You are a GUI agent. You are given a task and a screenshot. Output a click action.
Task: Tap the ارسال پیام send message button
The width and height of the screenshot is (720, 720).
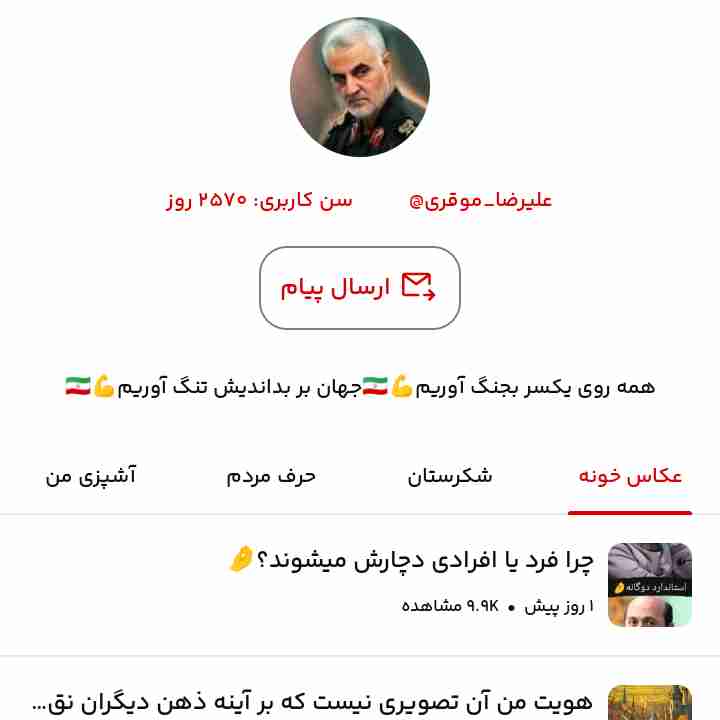pyautogui.click(x=360, y=288)
